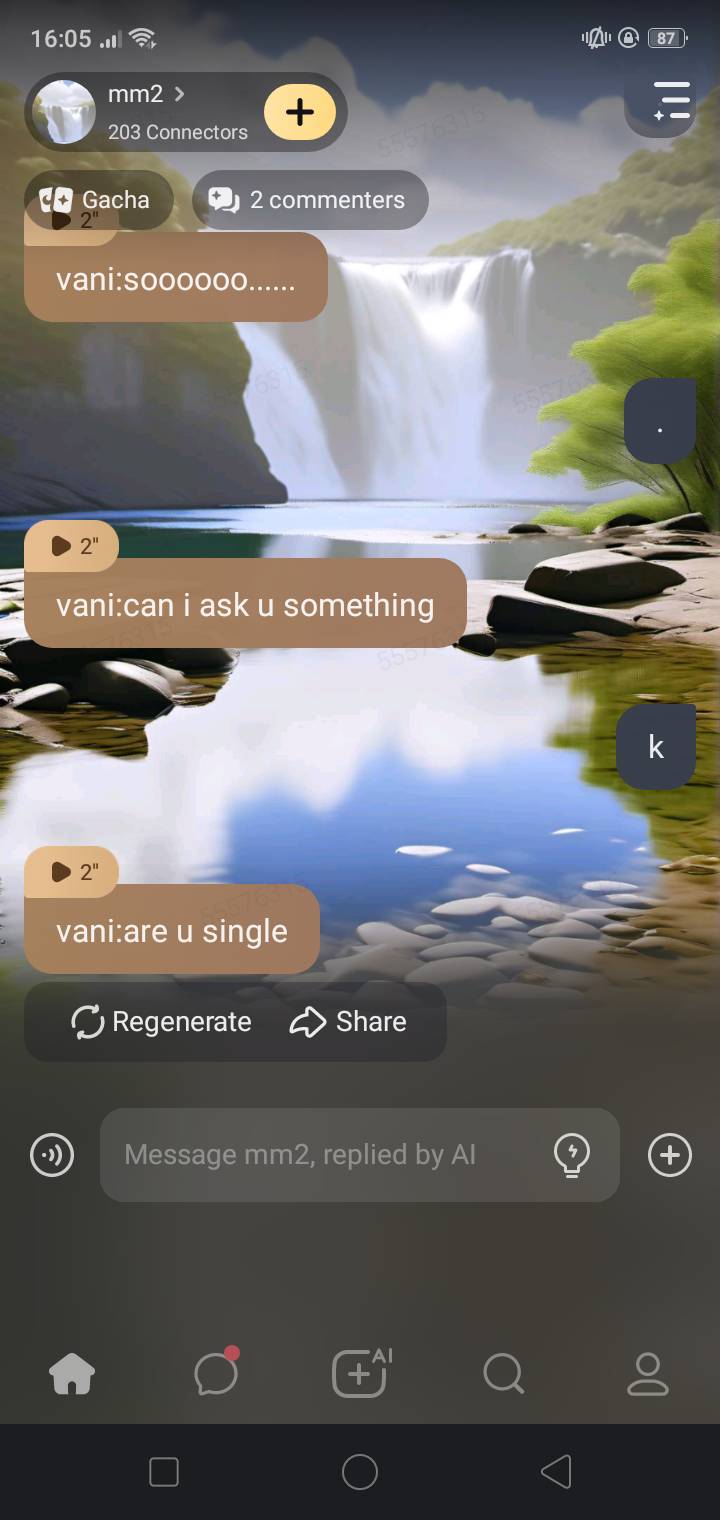Screen dimensions: 720x1520
Task: Focus the Message mm2 text field
Action: click(x=320, y=1155)
